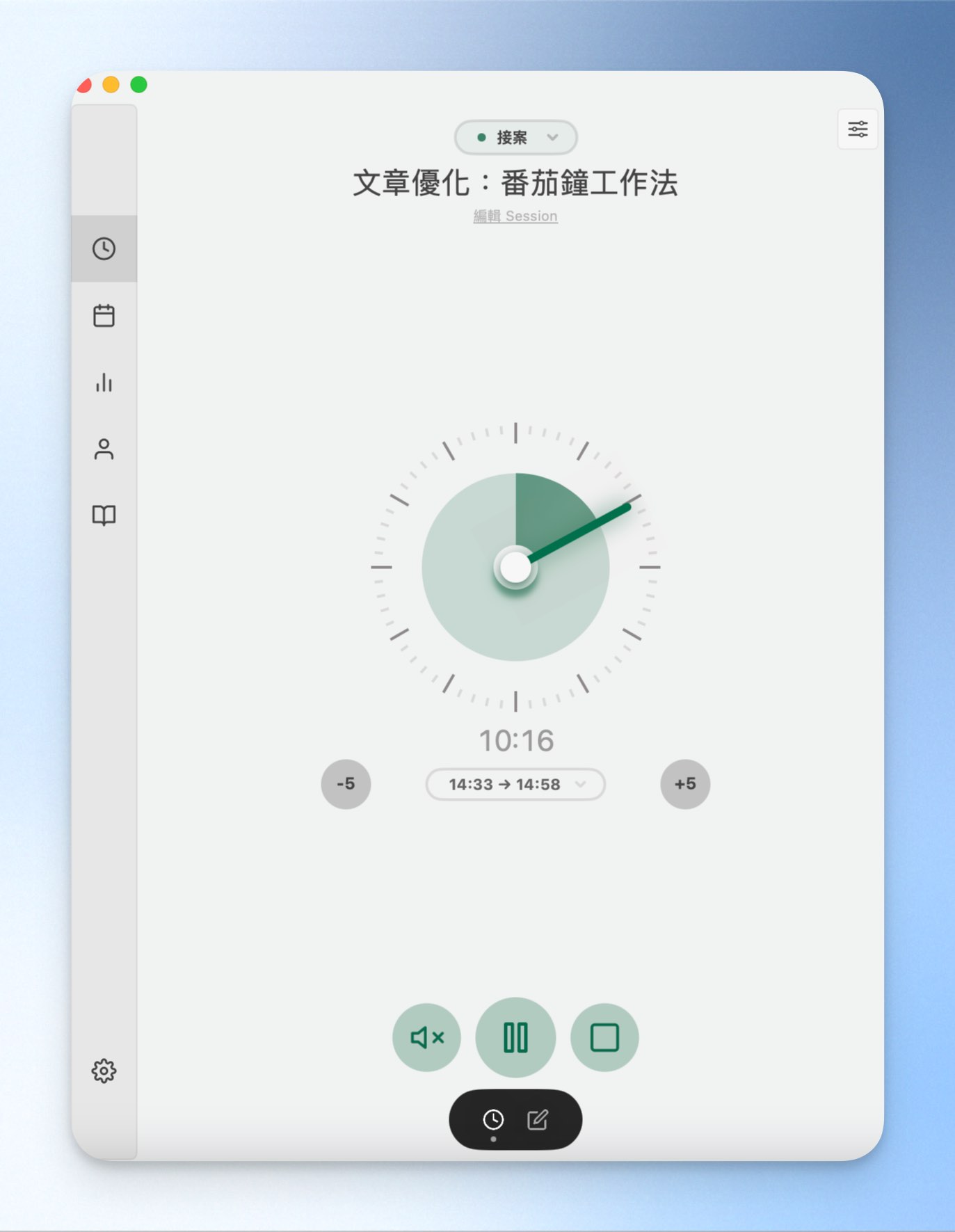Switch to the note edit view

pos(538,1119)
